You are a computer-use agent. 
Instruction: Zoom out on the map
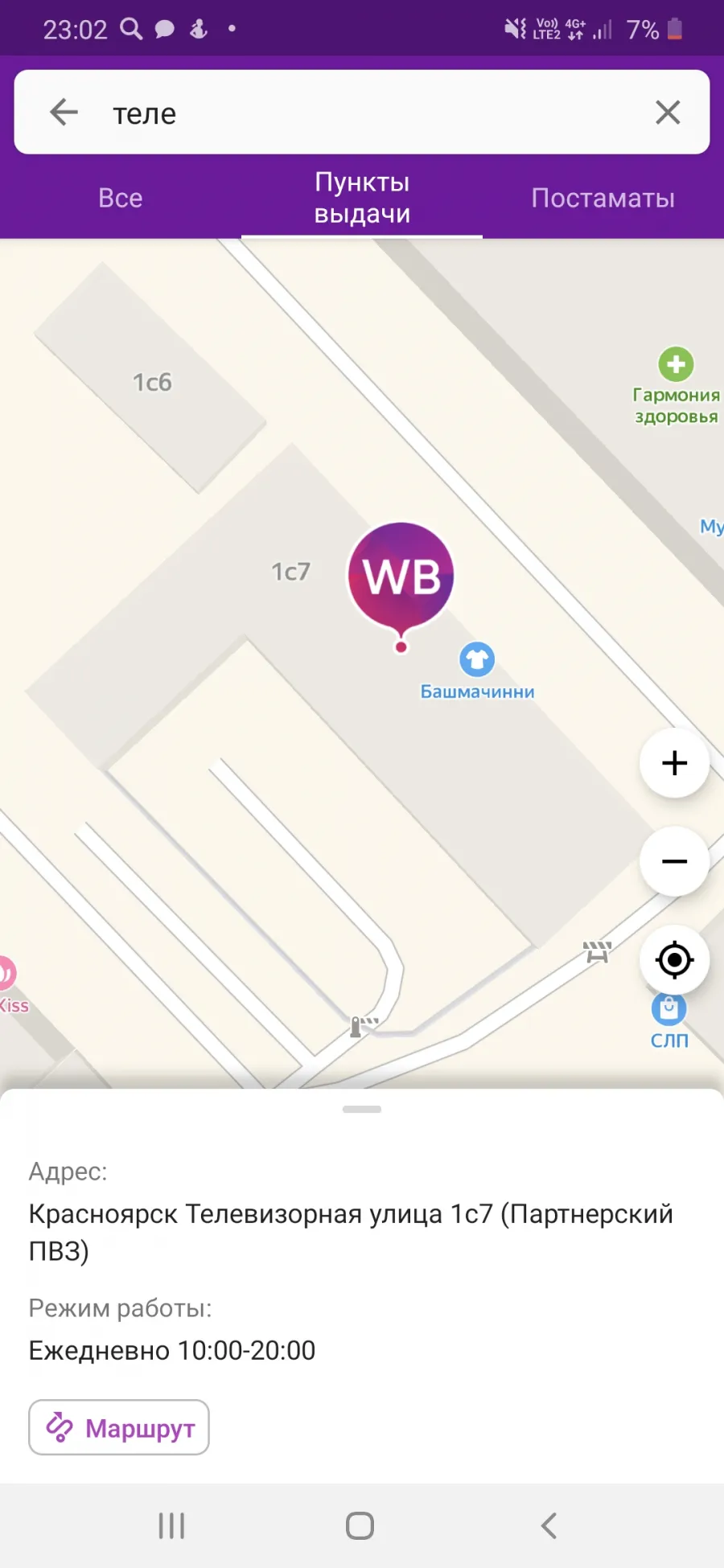[x=674, y=861]
